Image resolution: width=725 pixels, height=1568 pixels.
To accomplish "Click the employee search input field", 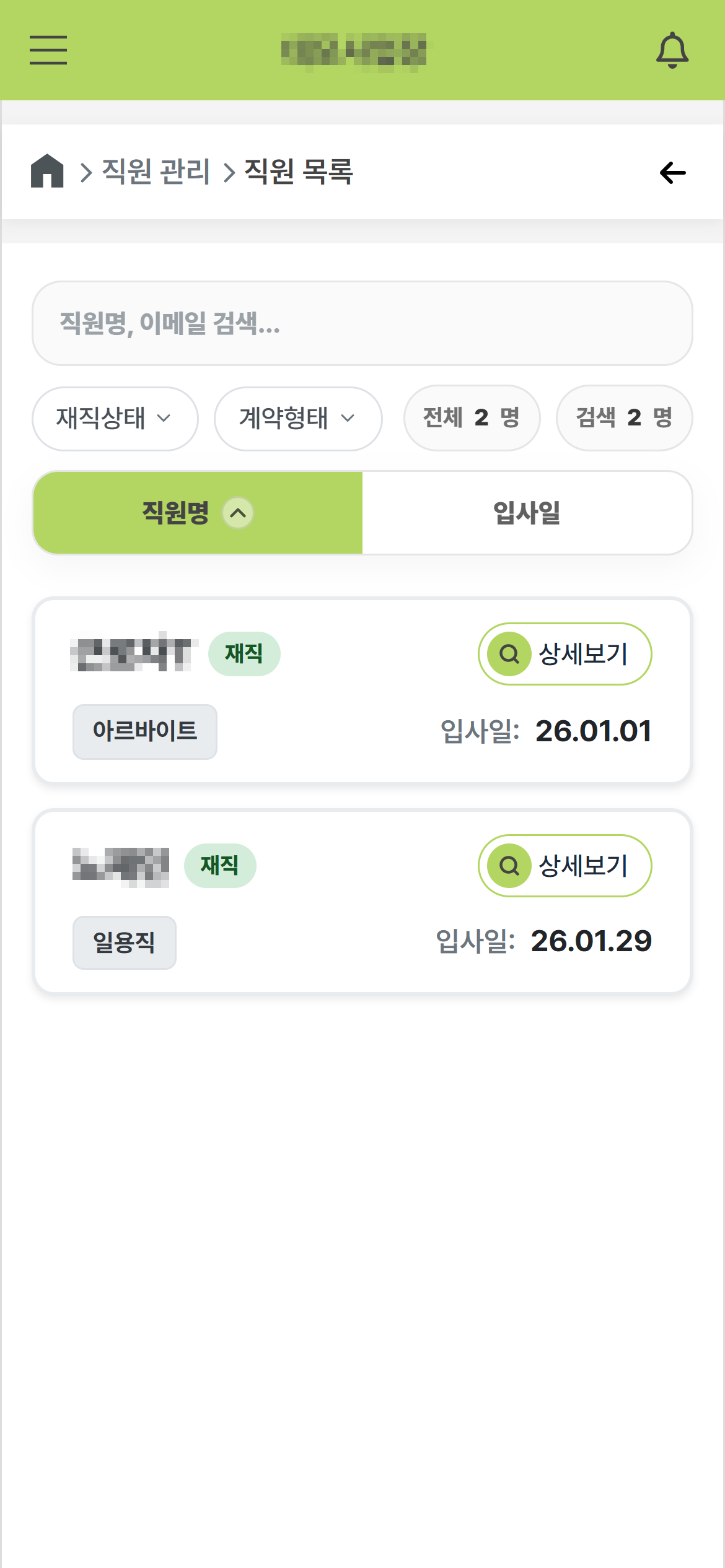I will pos(362,323).
